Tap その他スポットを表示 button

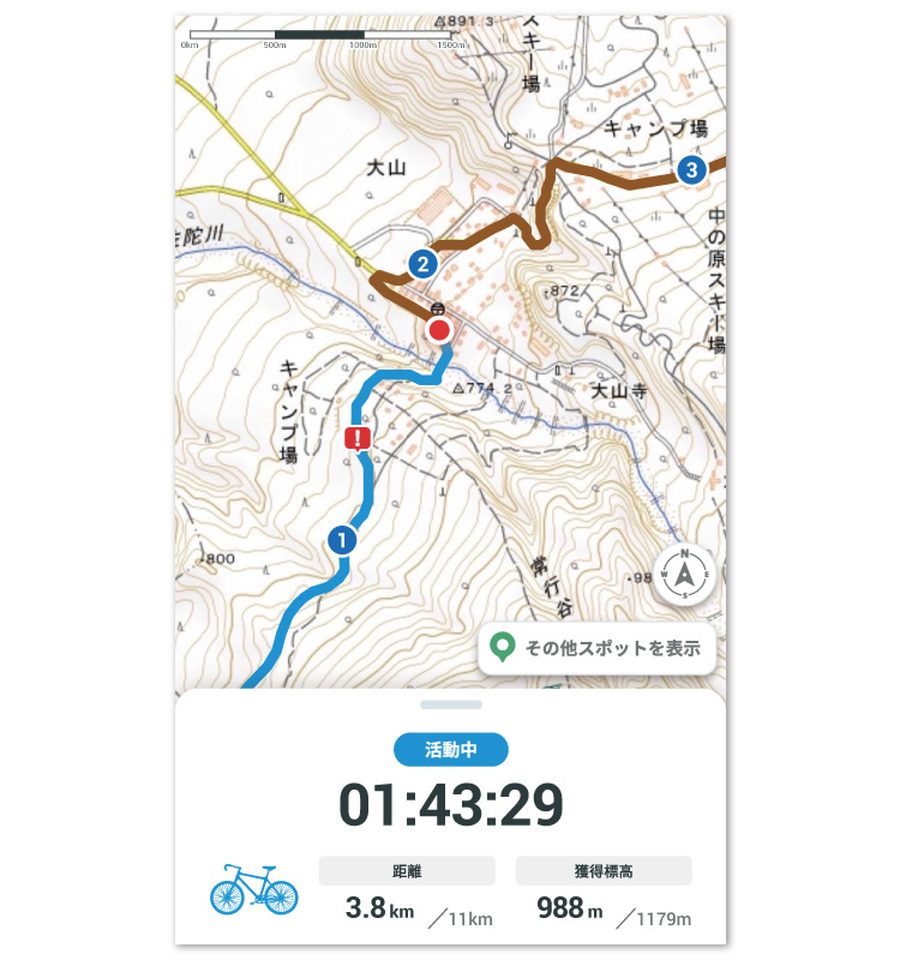tap(597, 648)
